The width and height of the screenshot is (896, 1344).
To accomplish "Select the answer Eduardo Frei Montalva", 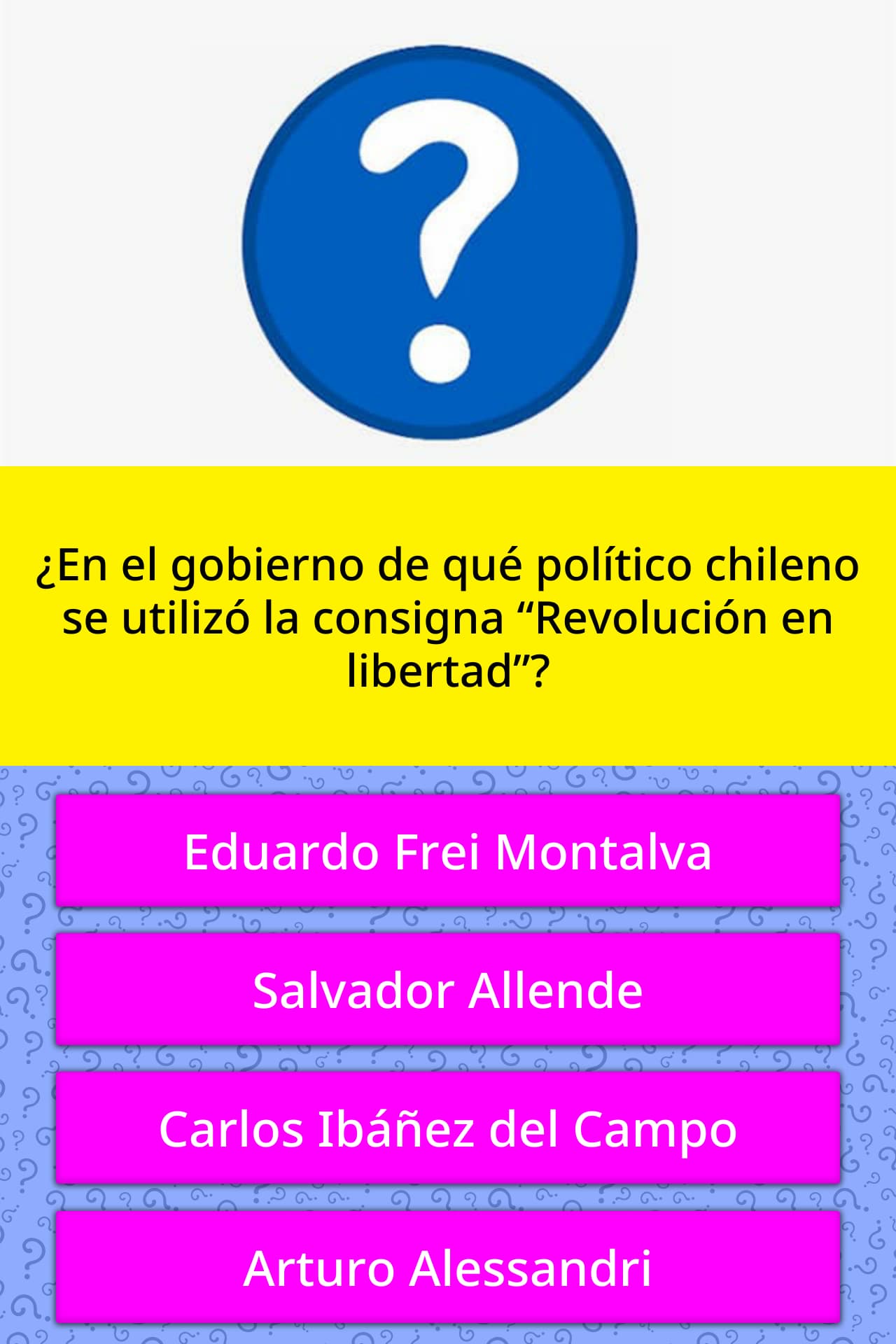I will tap(448, 851).
